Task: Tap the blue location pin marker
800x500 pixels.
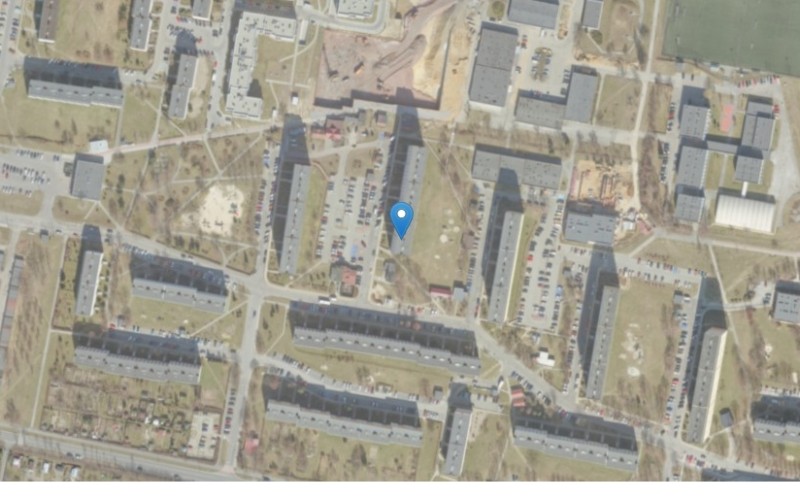Action: pyautogui.click(x=401, y=217)
